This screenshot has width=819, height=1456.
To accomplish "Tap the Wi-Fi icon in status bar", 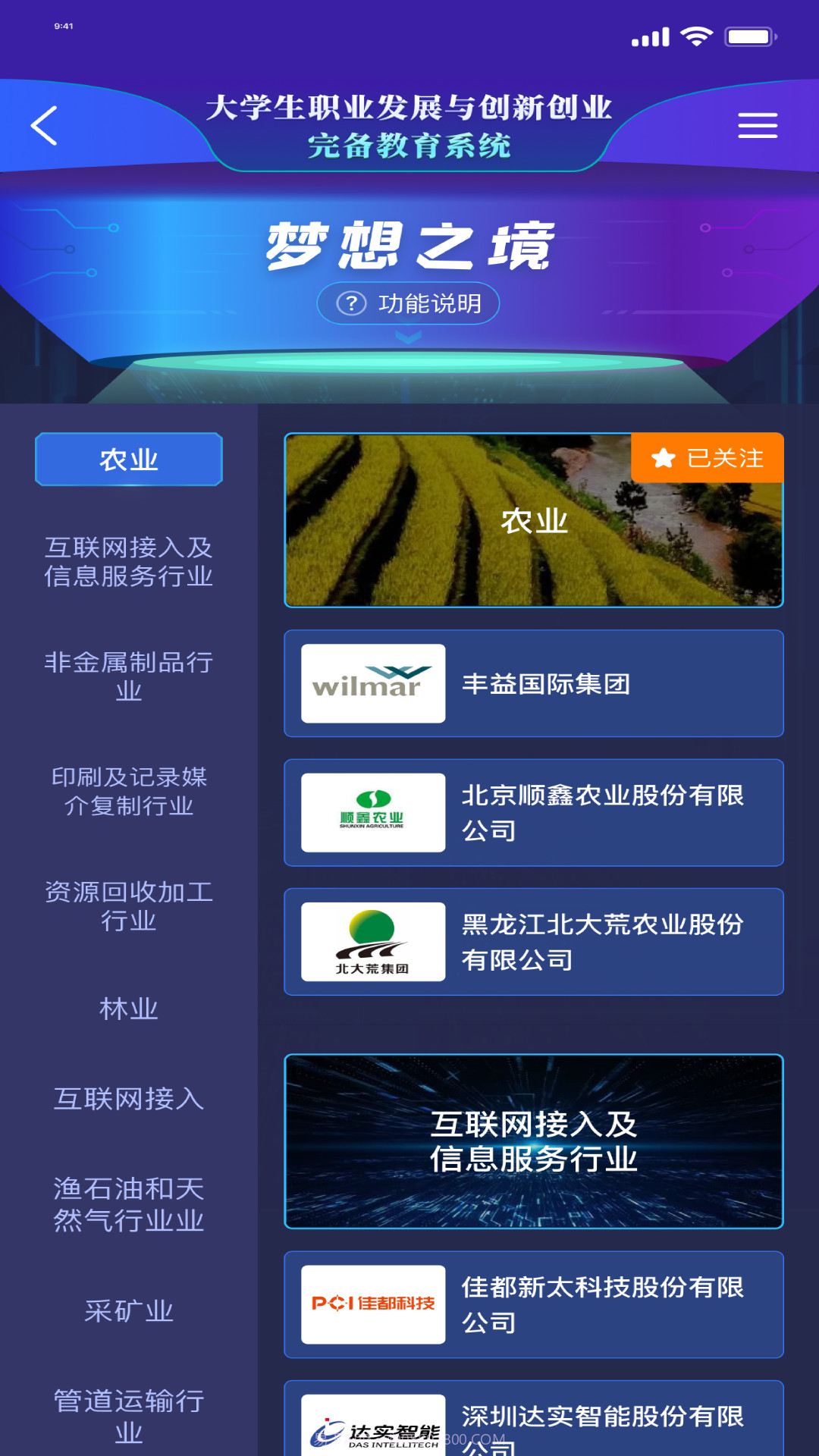I will click(x=695, y=34).
